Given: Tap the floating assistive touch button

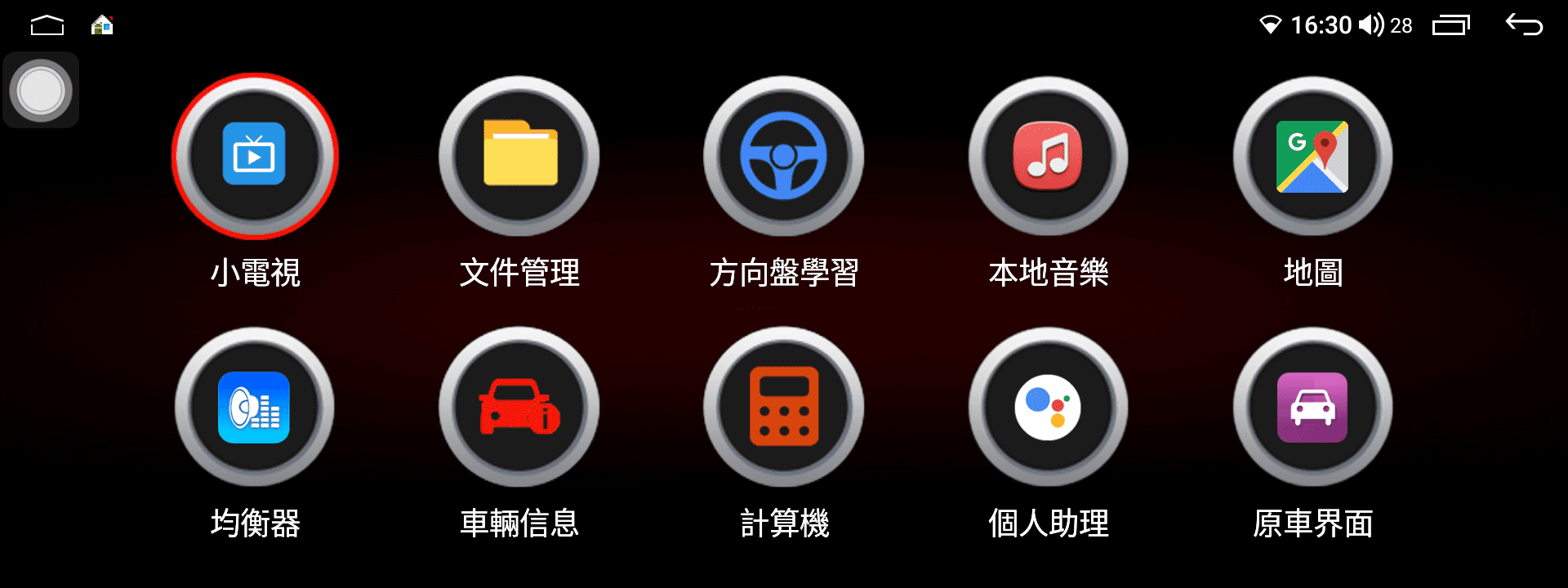Looking at the screenshot, I should coord(41,90).
